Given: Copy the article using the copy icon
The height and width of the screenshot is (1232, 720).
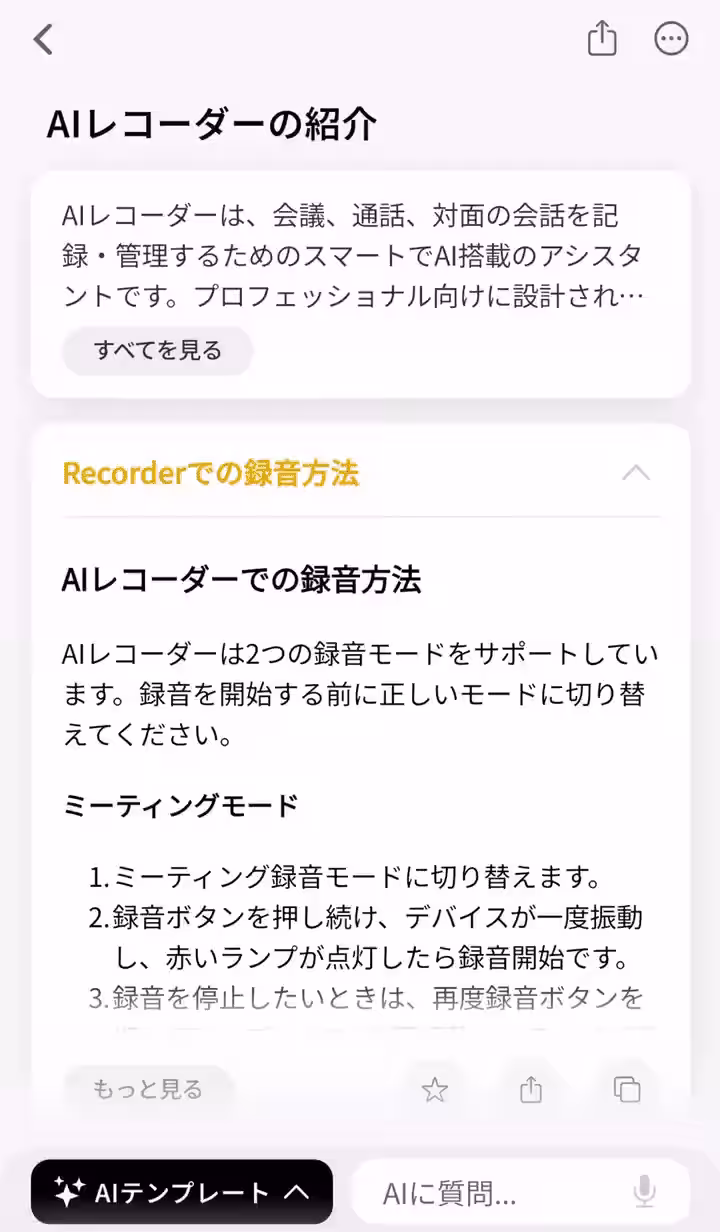Looking at the screenshot, I should pyautogui.click(x=627, y=1089).
